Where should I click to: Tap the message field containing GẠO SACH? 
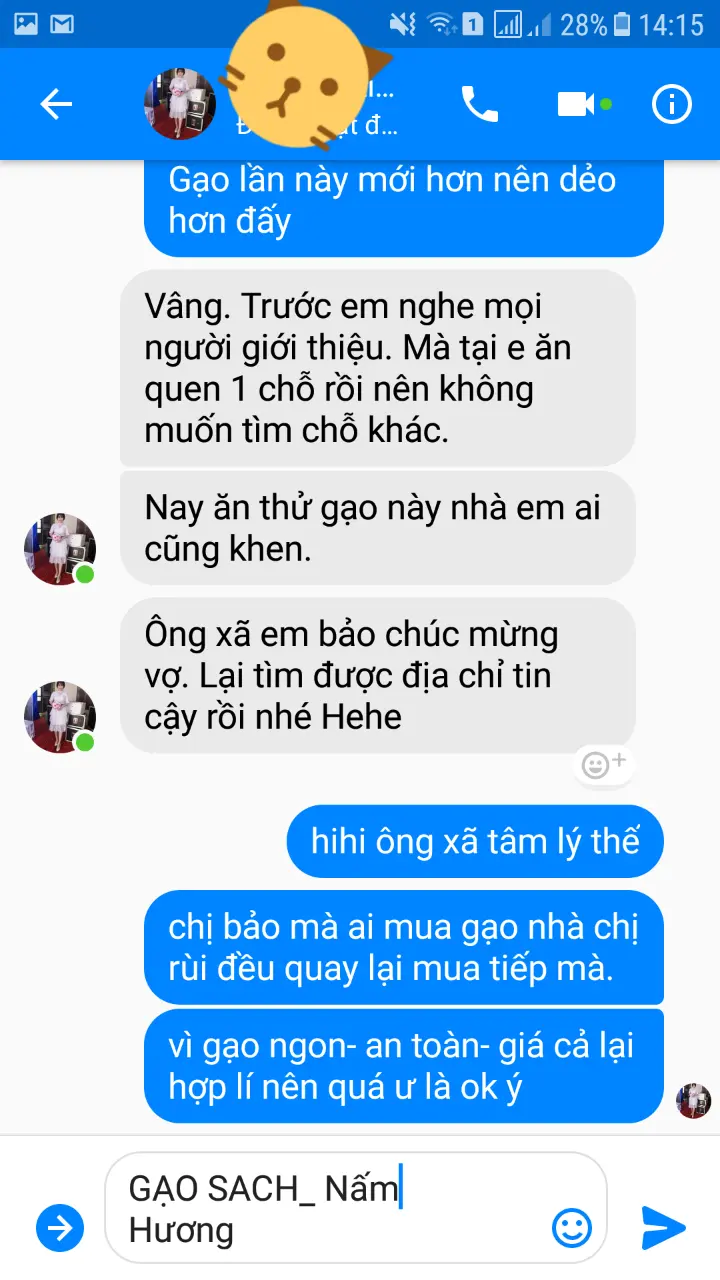[x=330, y=1208]
